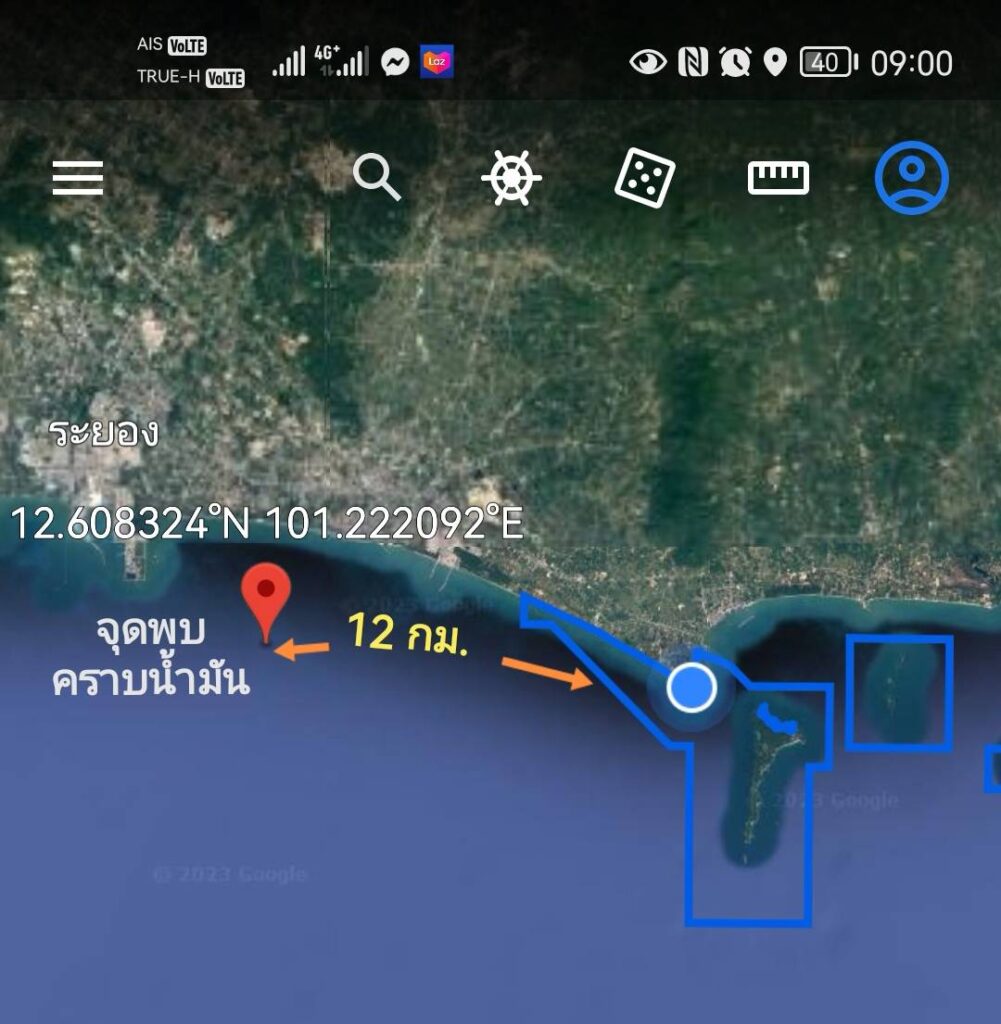Open the ruler measure tool

point(778,178)
